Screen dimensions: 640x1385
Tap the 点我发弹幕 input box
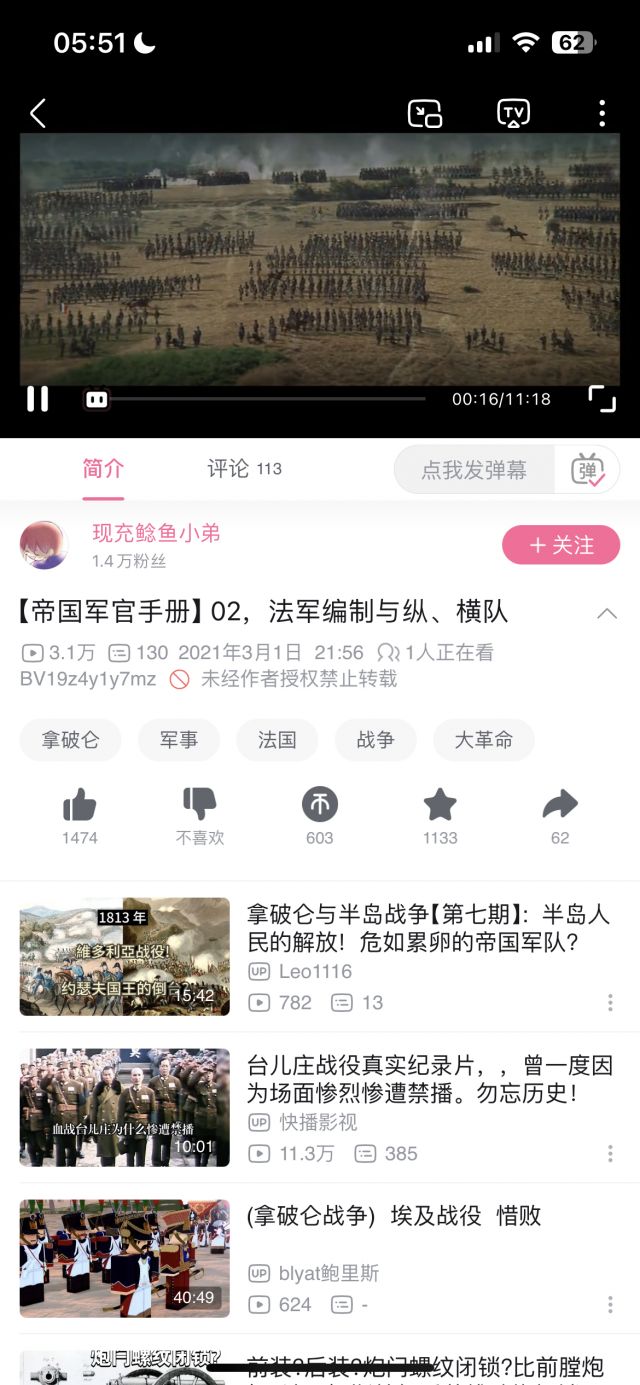tap(474, 470)
